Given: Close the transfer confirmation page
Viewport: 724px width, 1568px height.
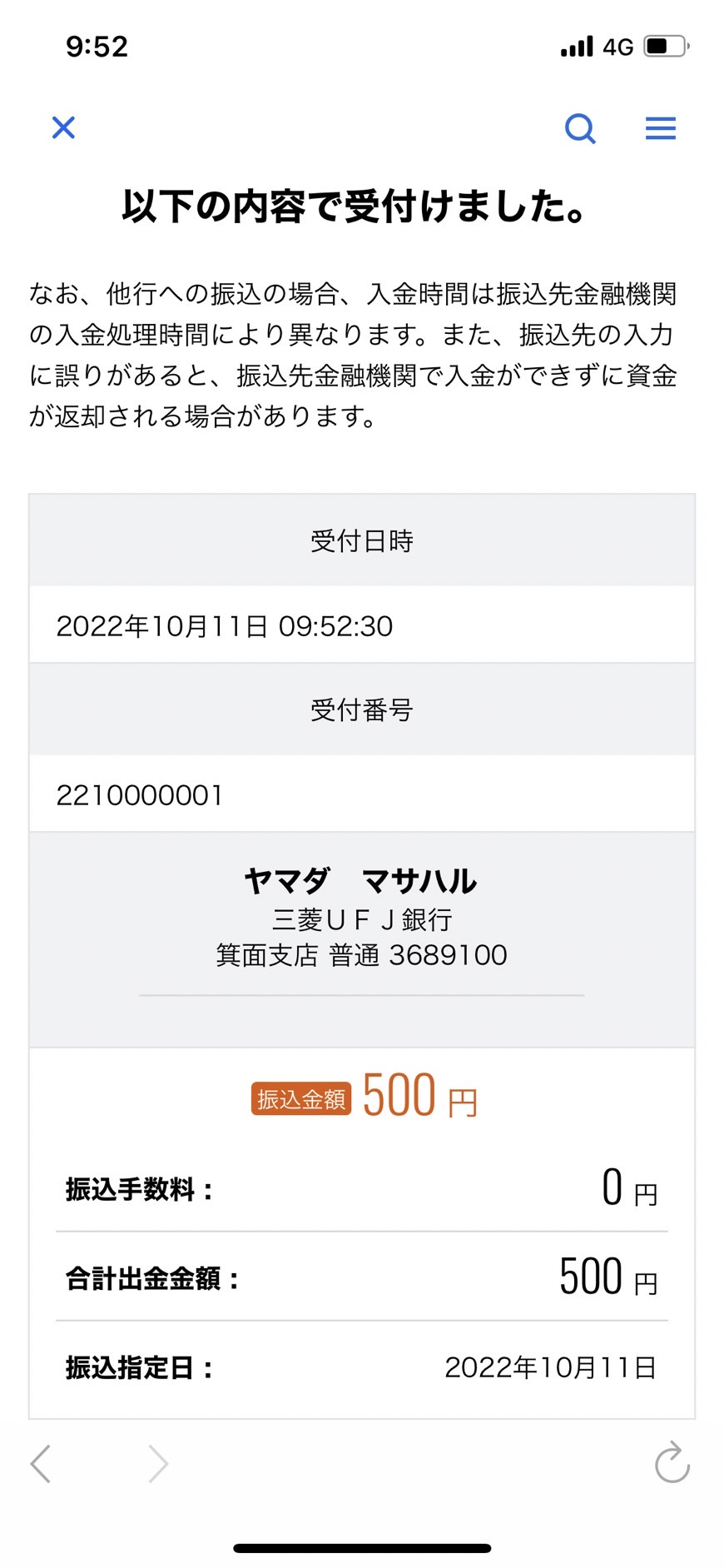Looking at the screenshot, I should 63,127.
